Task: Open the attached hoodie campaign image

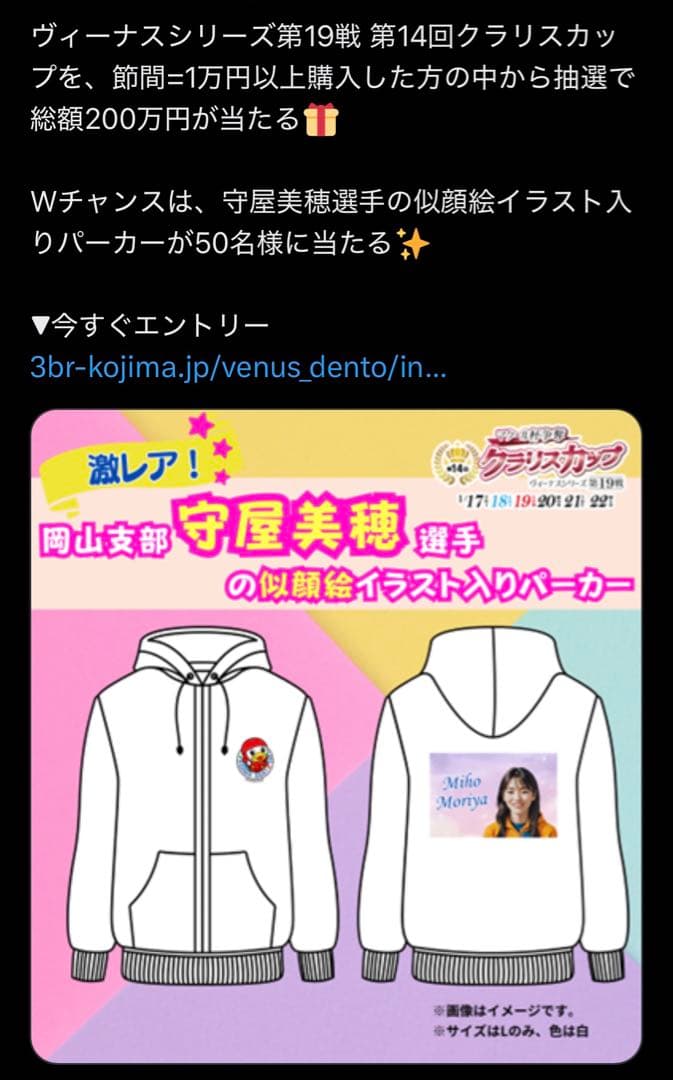Action: (336, 735)
